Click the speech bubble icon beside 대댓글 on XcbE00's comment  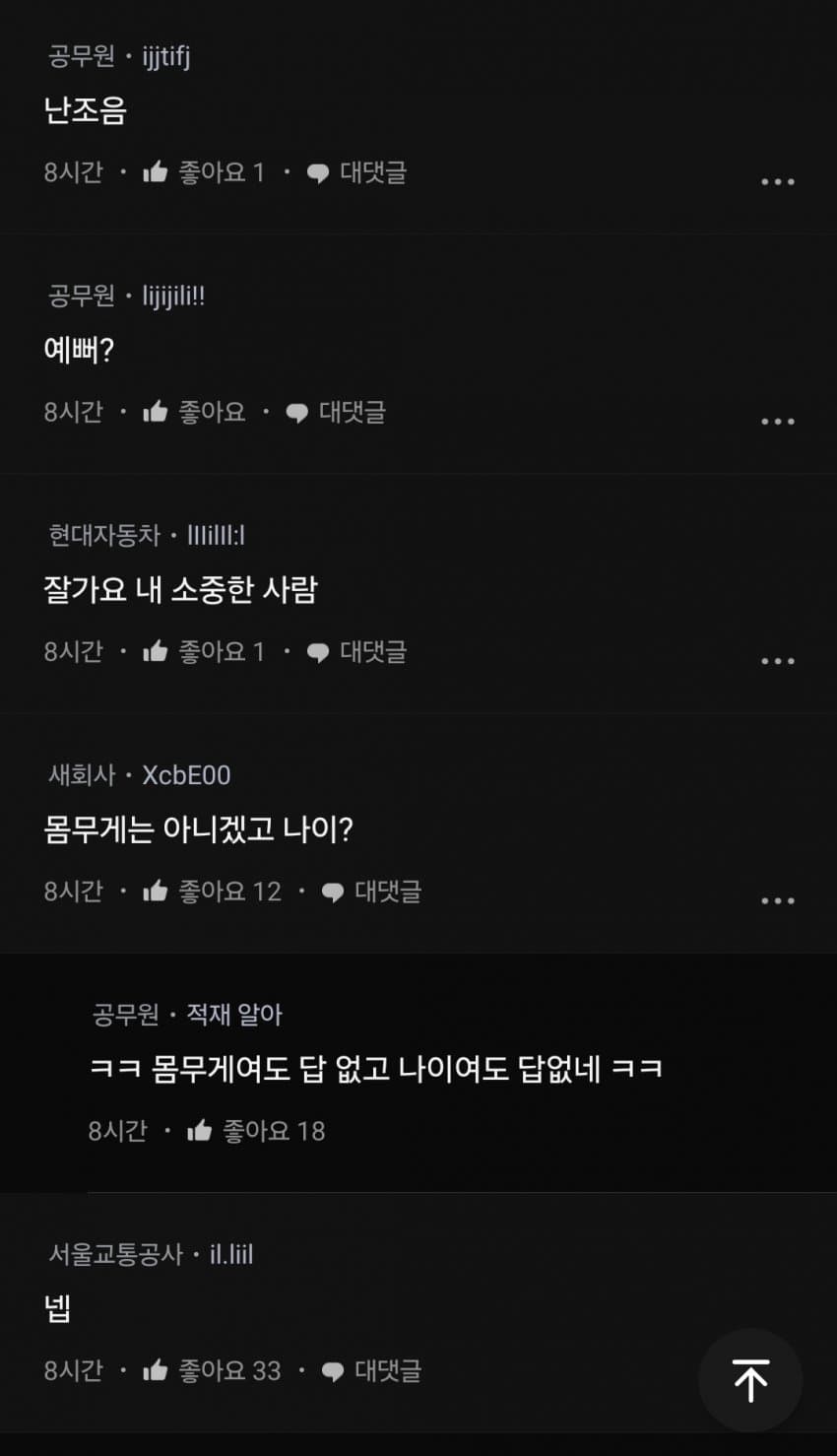point(334,892)
